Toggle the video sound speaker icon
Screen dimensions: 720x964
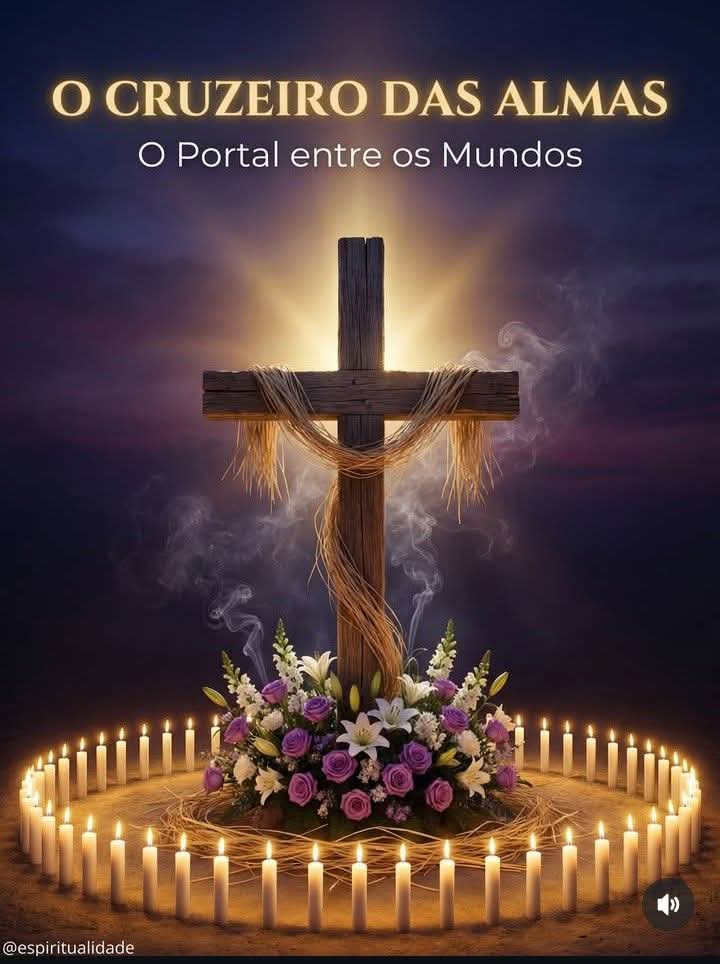point(668,904)
